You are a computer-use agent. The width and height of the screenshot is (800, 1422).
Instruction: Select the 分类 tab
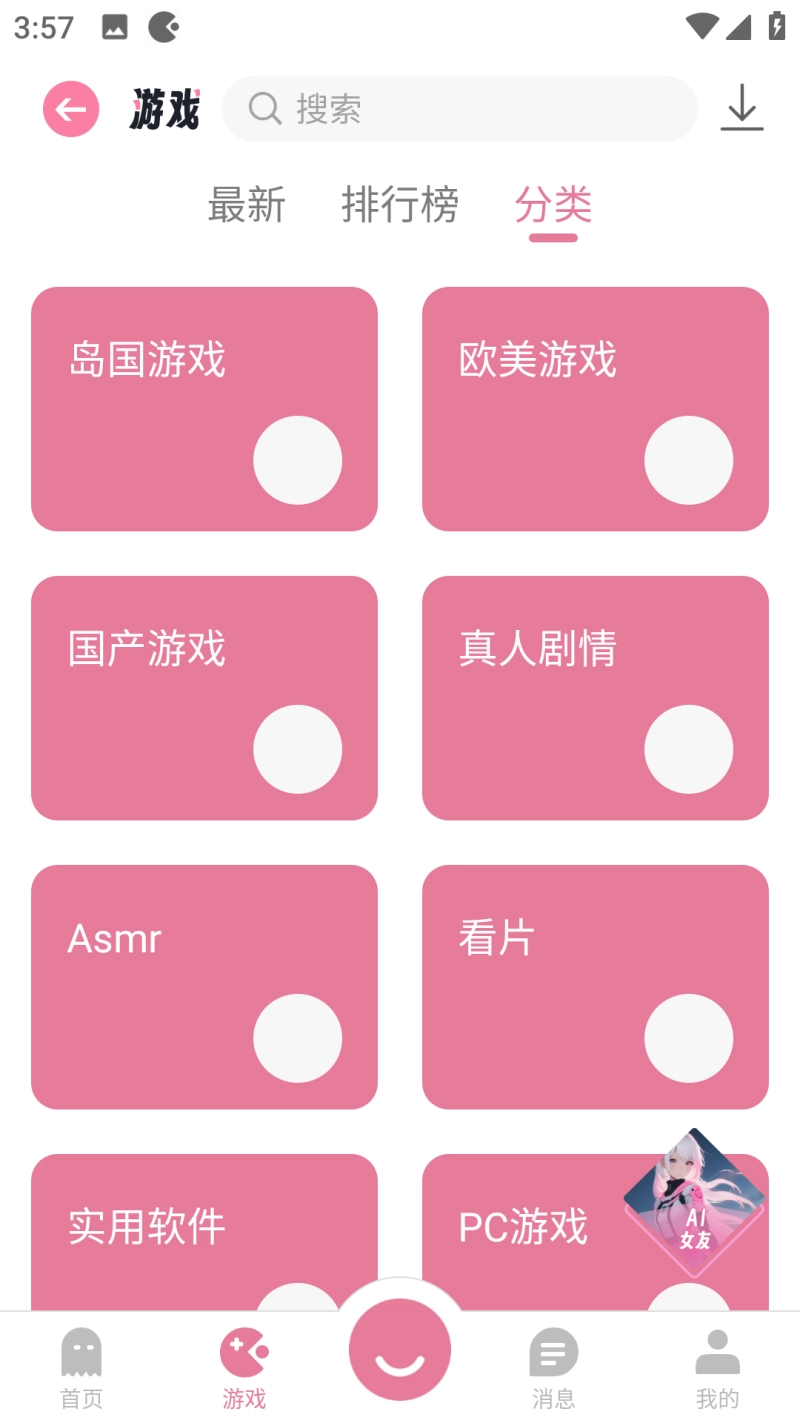(553, 205)
